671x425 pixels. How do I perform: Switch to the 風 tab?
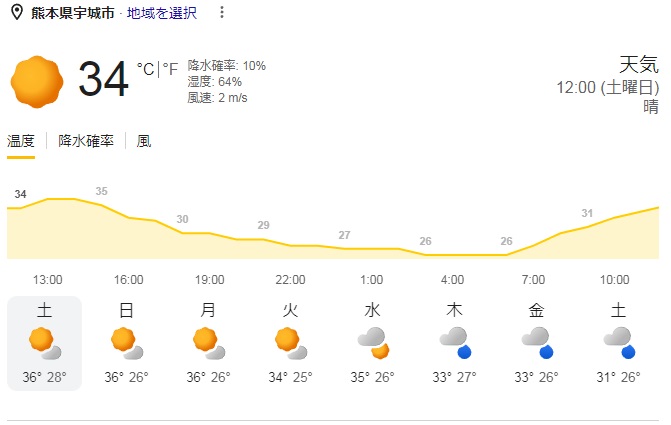point(144,141)
